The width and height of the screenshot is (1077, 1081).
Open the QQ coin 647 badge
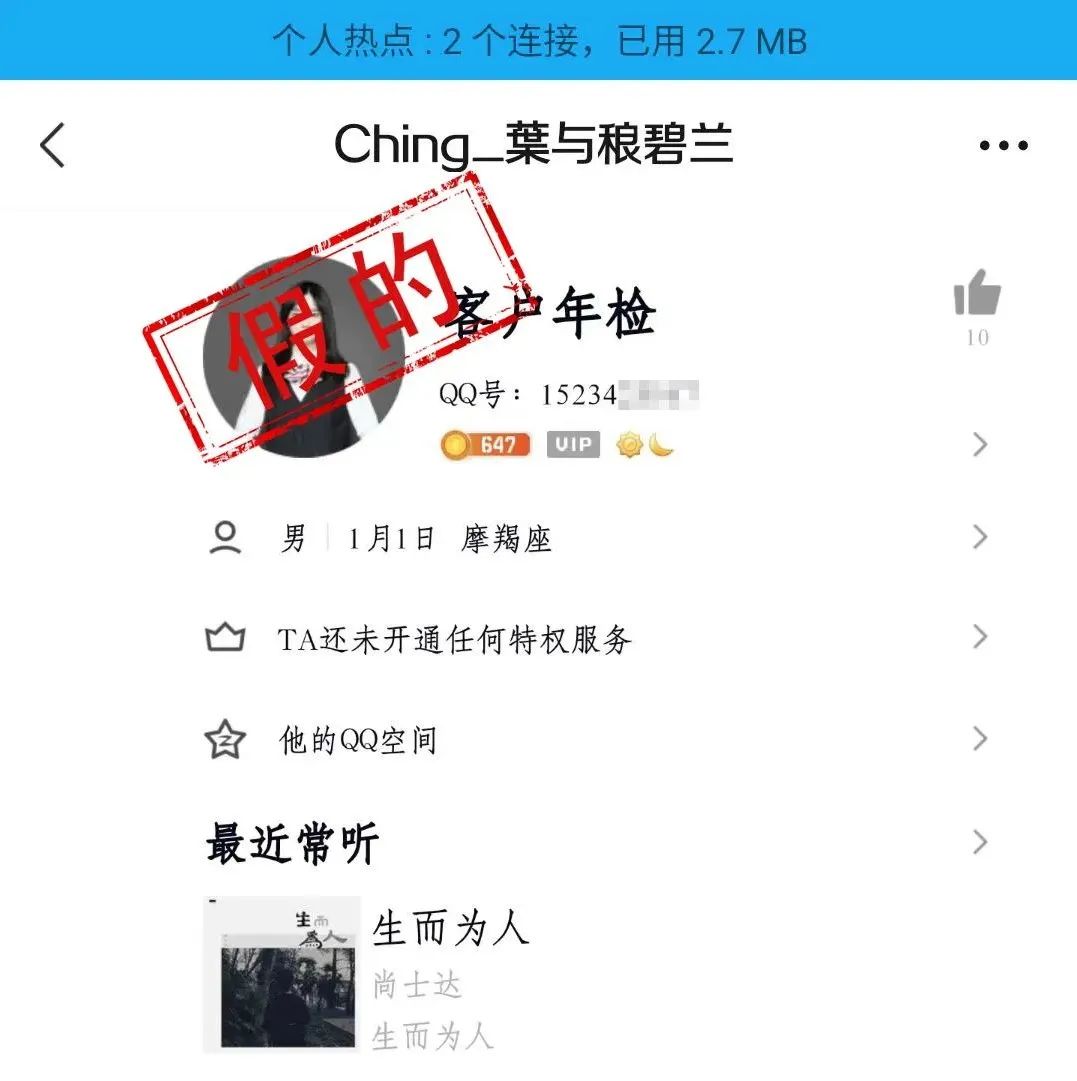487,444
